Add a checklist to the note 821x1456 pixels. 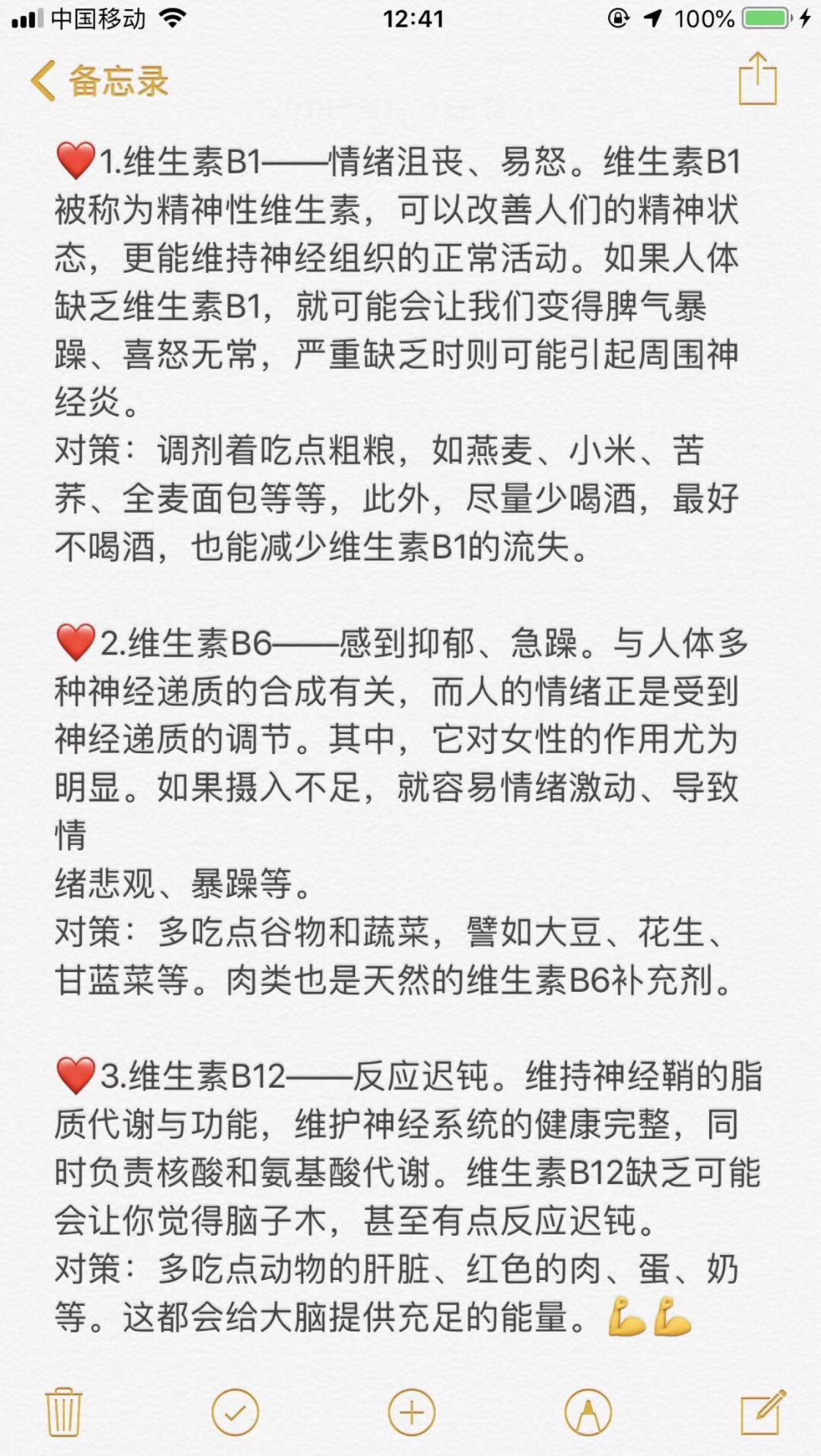click(234, 1412)
